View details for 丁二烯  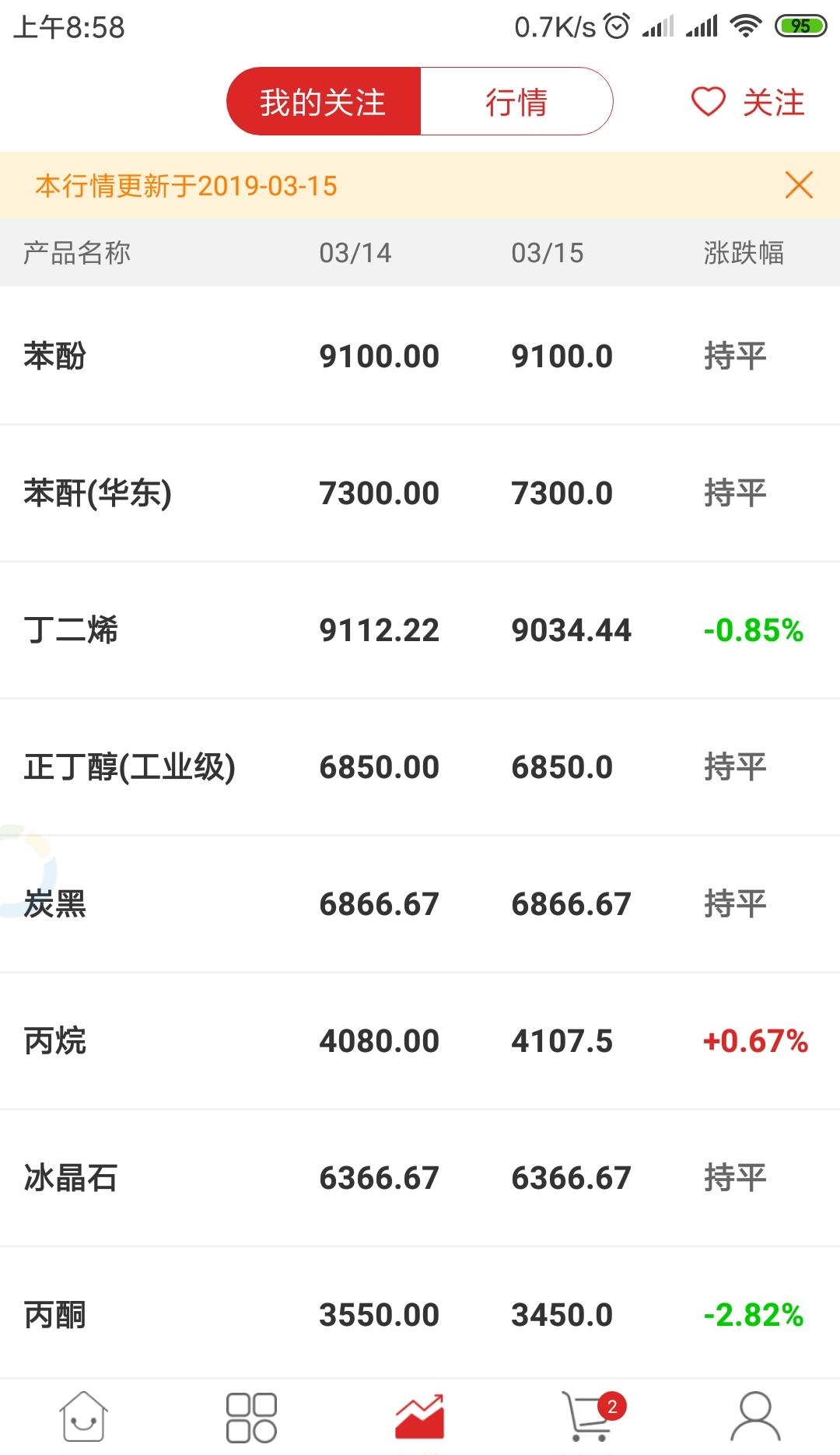click(420, 630)
